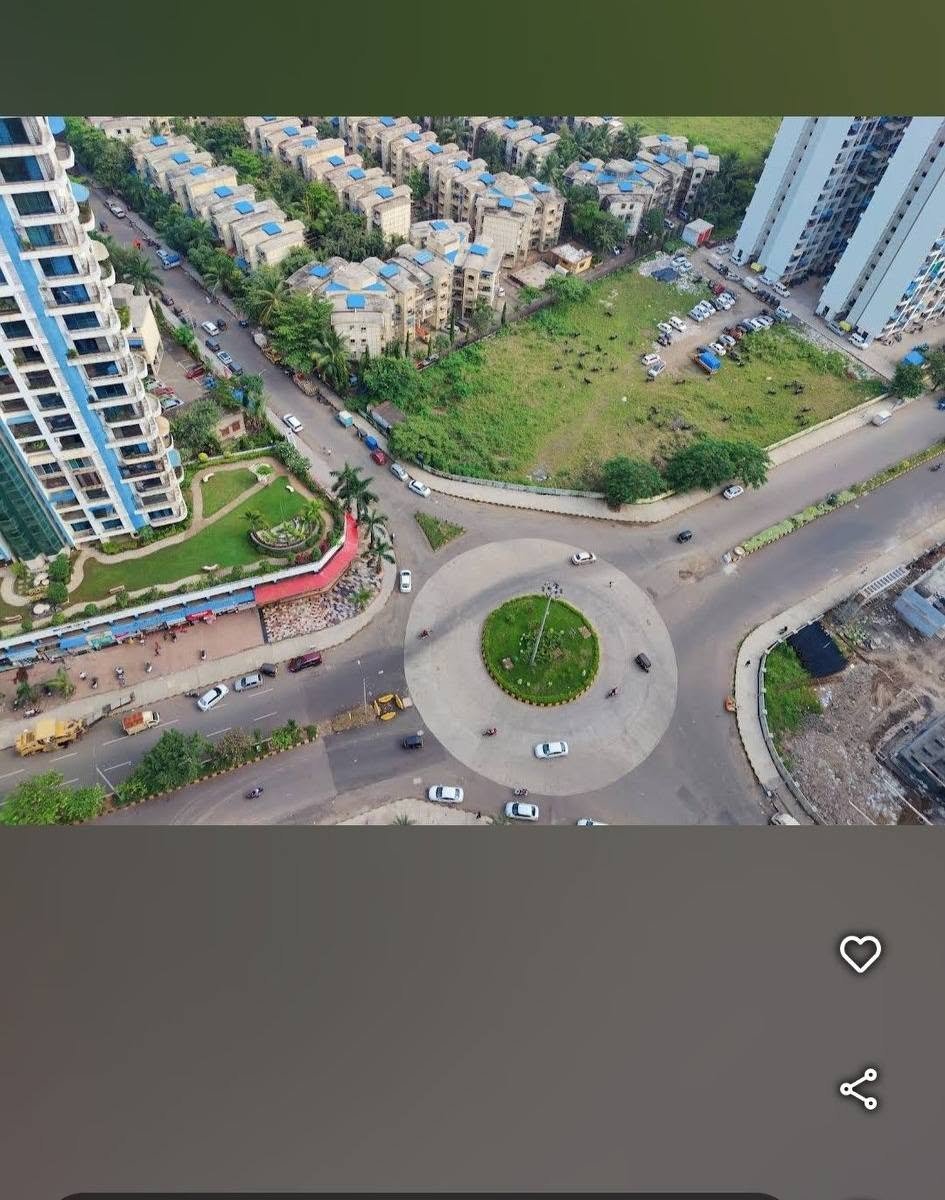Like this aerial photo with the heart icon
Image resolution: width=945 pixels, height=1200 pixels.
click(x=860, y=954)
